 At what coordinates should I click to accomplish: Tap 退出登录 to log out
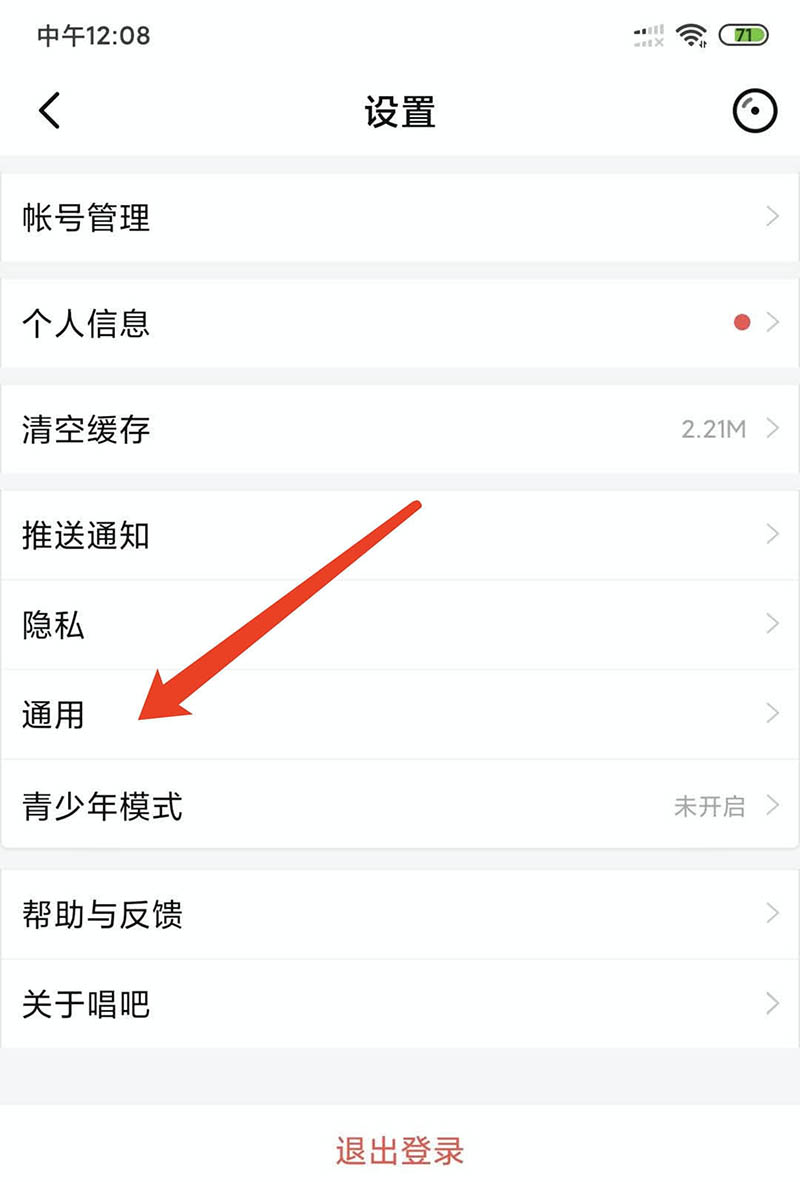[400, 1150]
